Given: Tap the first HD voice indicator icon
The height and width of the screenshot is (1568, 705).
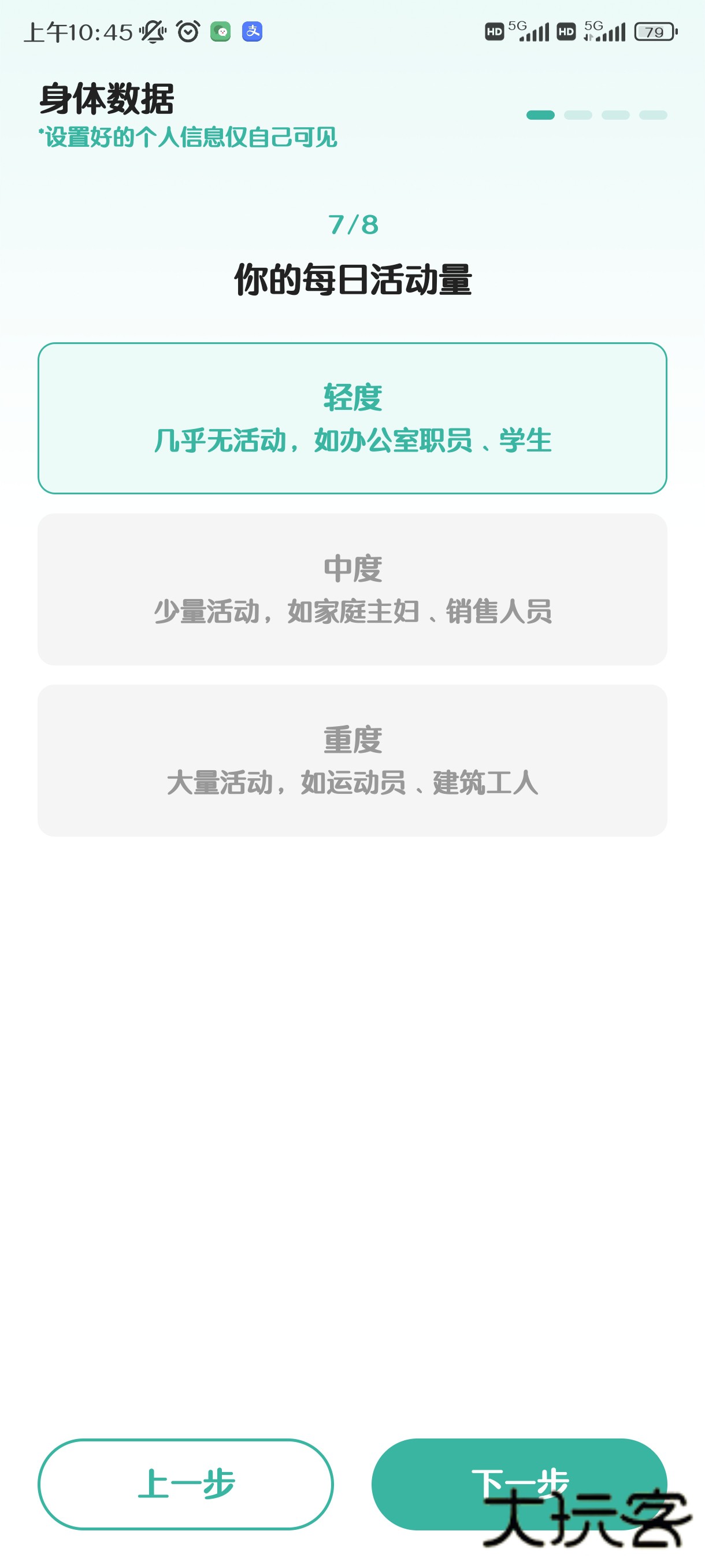Looking at the screenshot, I should pos(493,32).
